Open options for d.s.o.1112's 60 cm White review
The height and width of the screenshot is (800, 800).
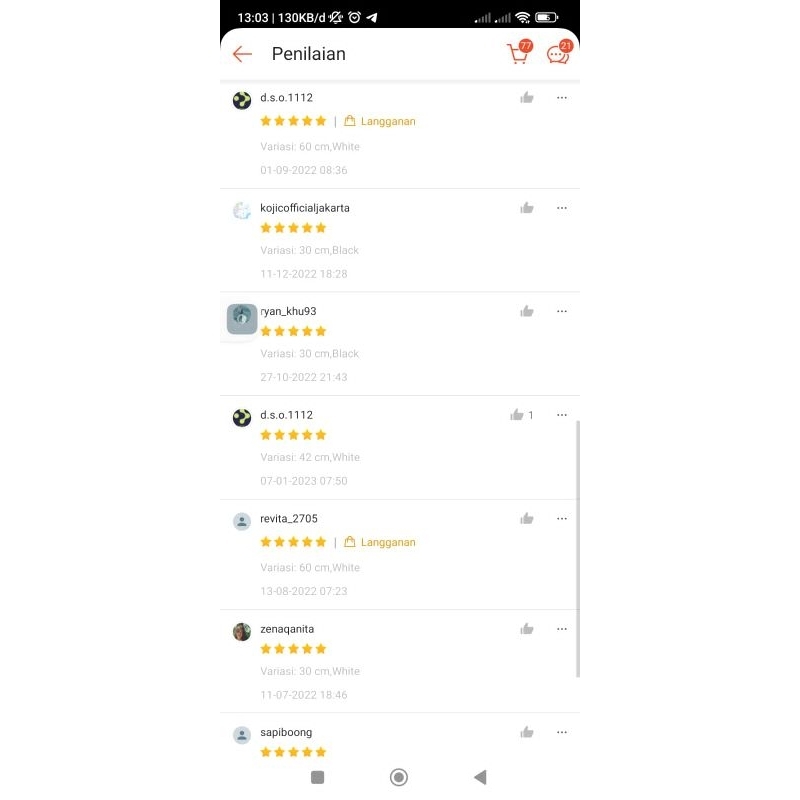pos(562,97)
